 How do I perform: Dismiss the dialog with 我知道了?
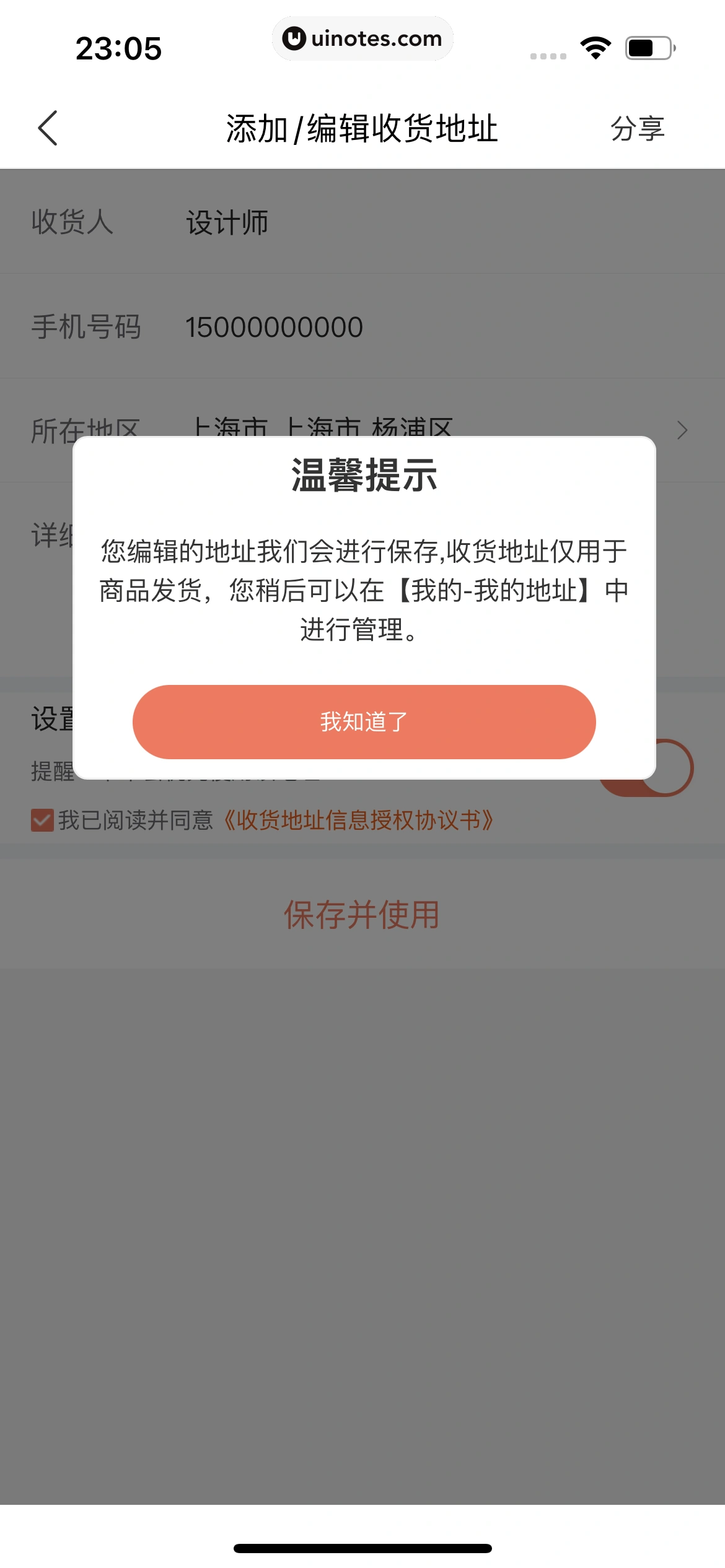(364, 721)
